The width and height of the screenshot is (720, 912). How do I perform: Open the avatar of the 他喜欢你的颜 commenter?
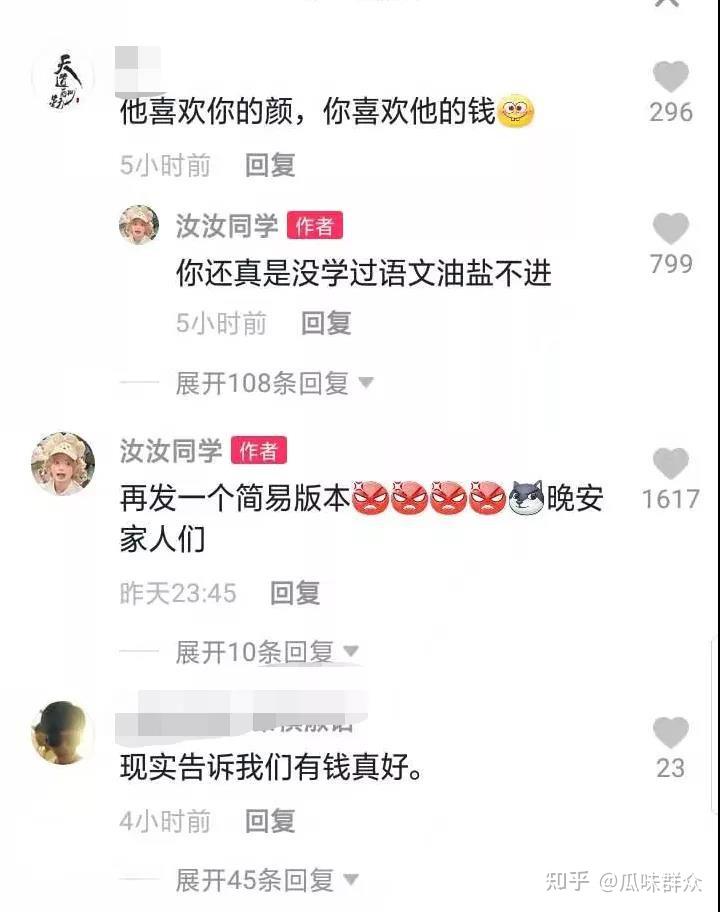click(x=63, y=82)
